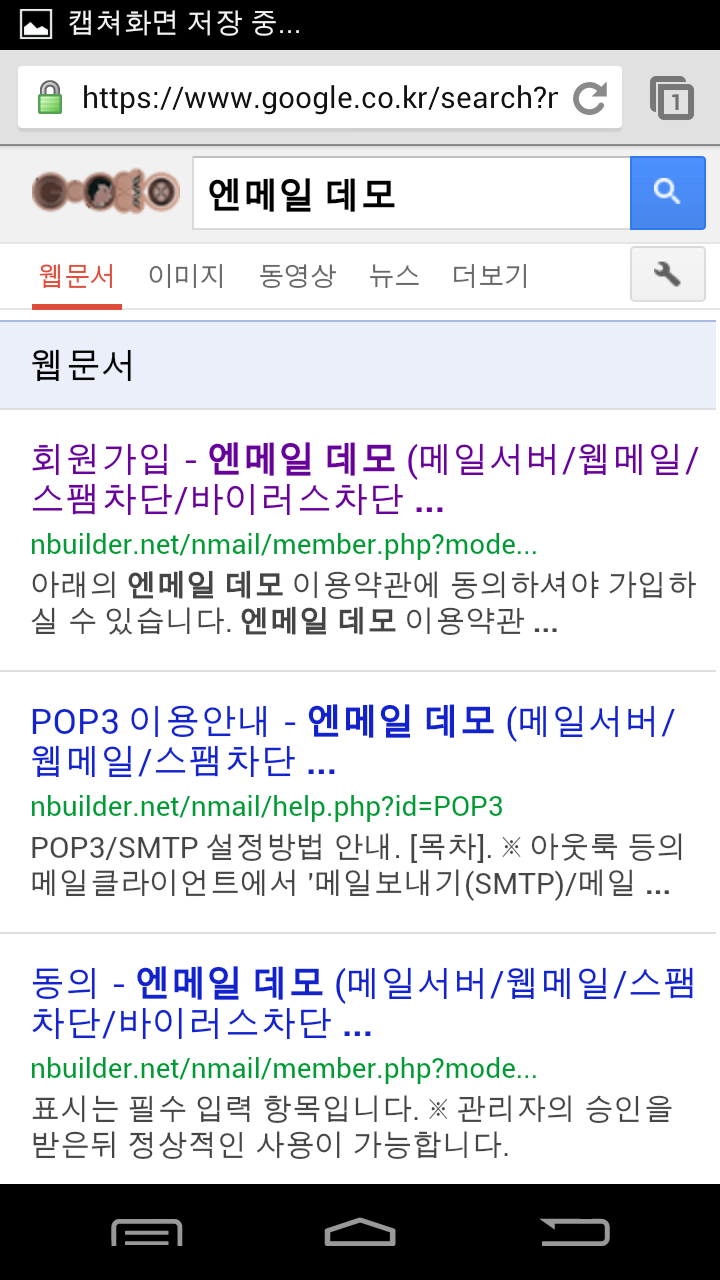720x1280 pixels.
Task: Switch to the 동영상 tab
Action: coord(297,275)
